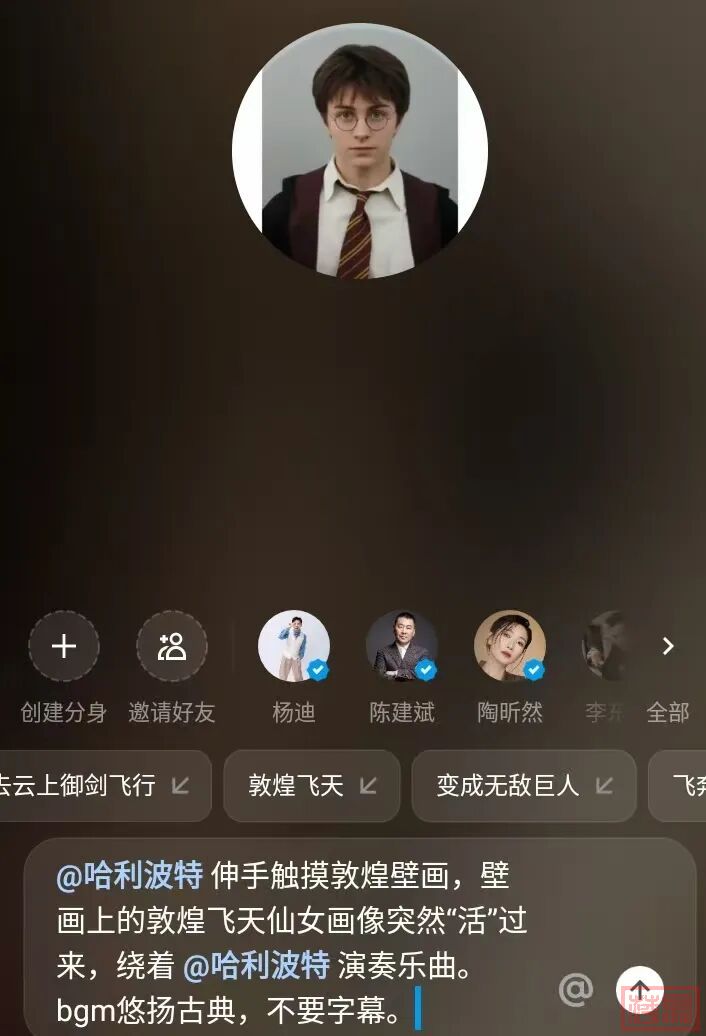Image resolution: width=706 pixels, height=1036 pixels.
Task: Open the 哈利波特 profile picture
Action: 360,151
